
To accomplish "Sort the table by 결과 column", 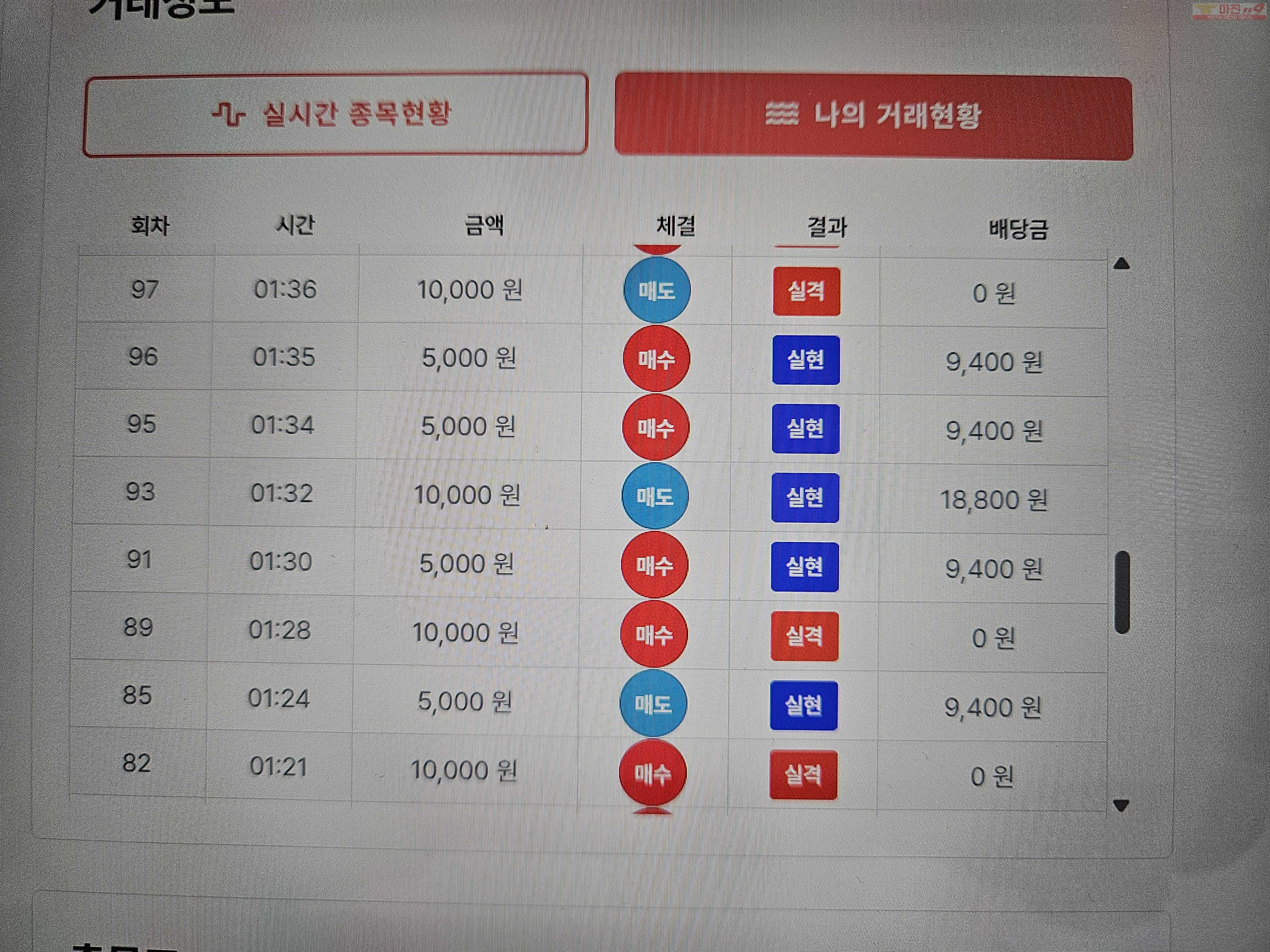I will (x=827, y=227).
